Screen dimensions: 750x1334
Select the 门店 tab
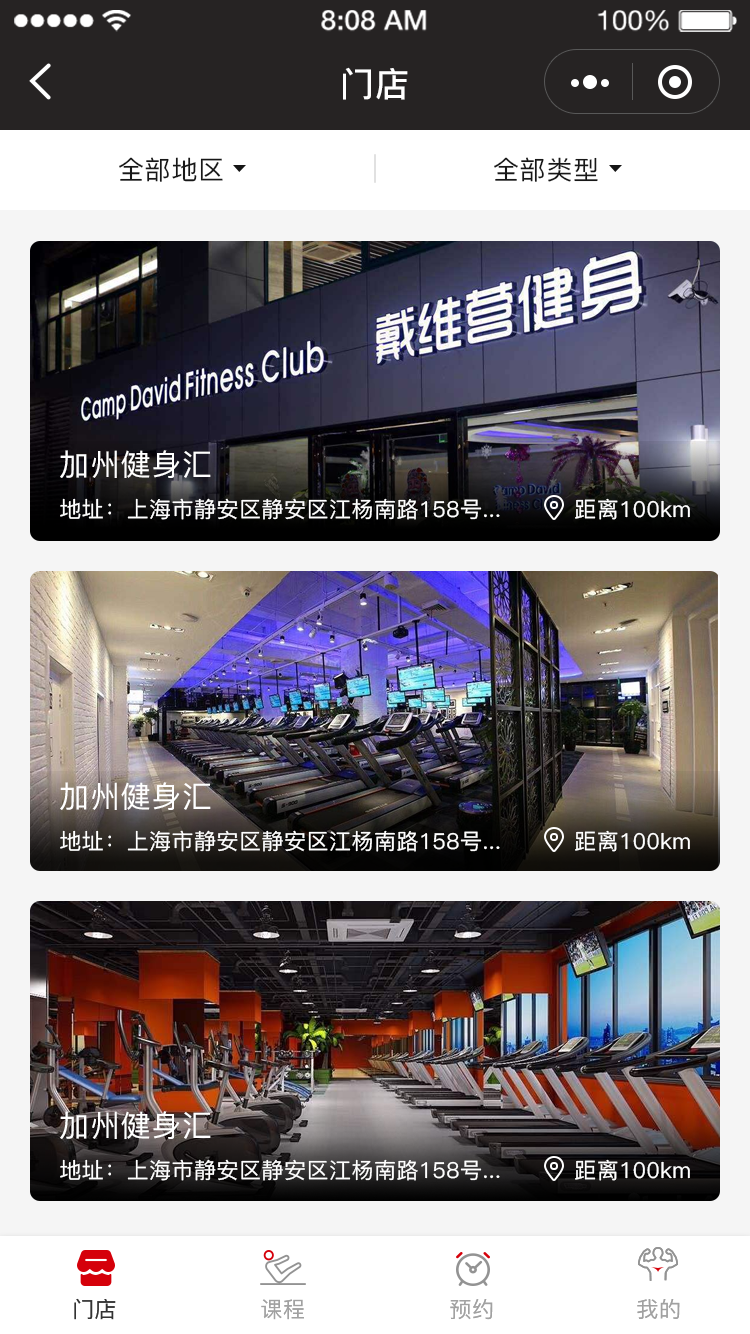(95, 1285)
